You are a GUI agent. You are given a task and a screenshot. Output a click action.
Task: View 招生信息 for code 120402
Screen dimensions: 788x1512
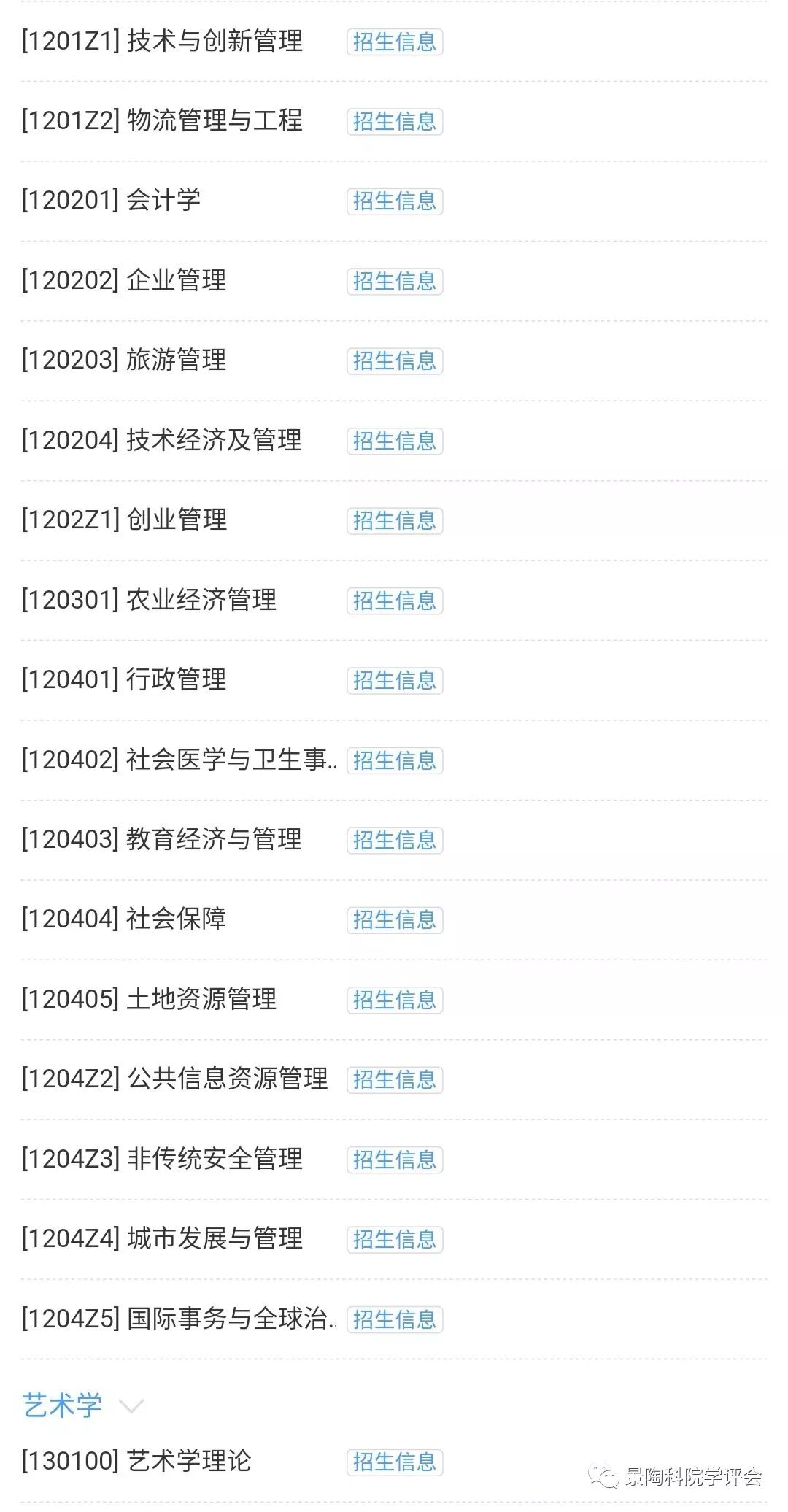395,760
